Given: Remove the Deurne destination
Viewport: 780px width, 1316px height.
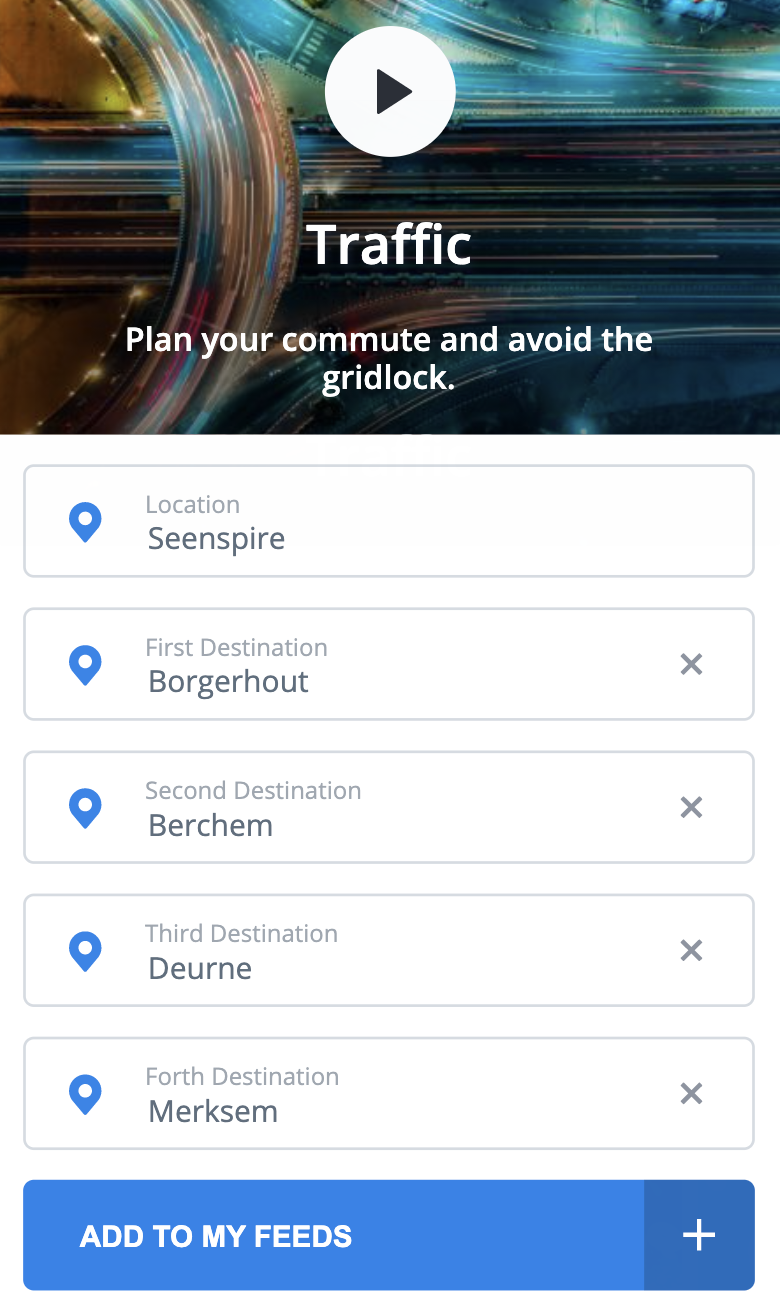Looking at the screenshot, I should [x=691, y=950].
